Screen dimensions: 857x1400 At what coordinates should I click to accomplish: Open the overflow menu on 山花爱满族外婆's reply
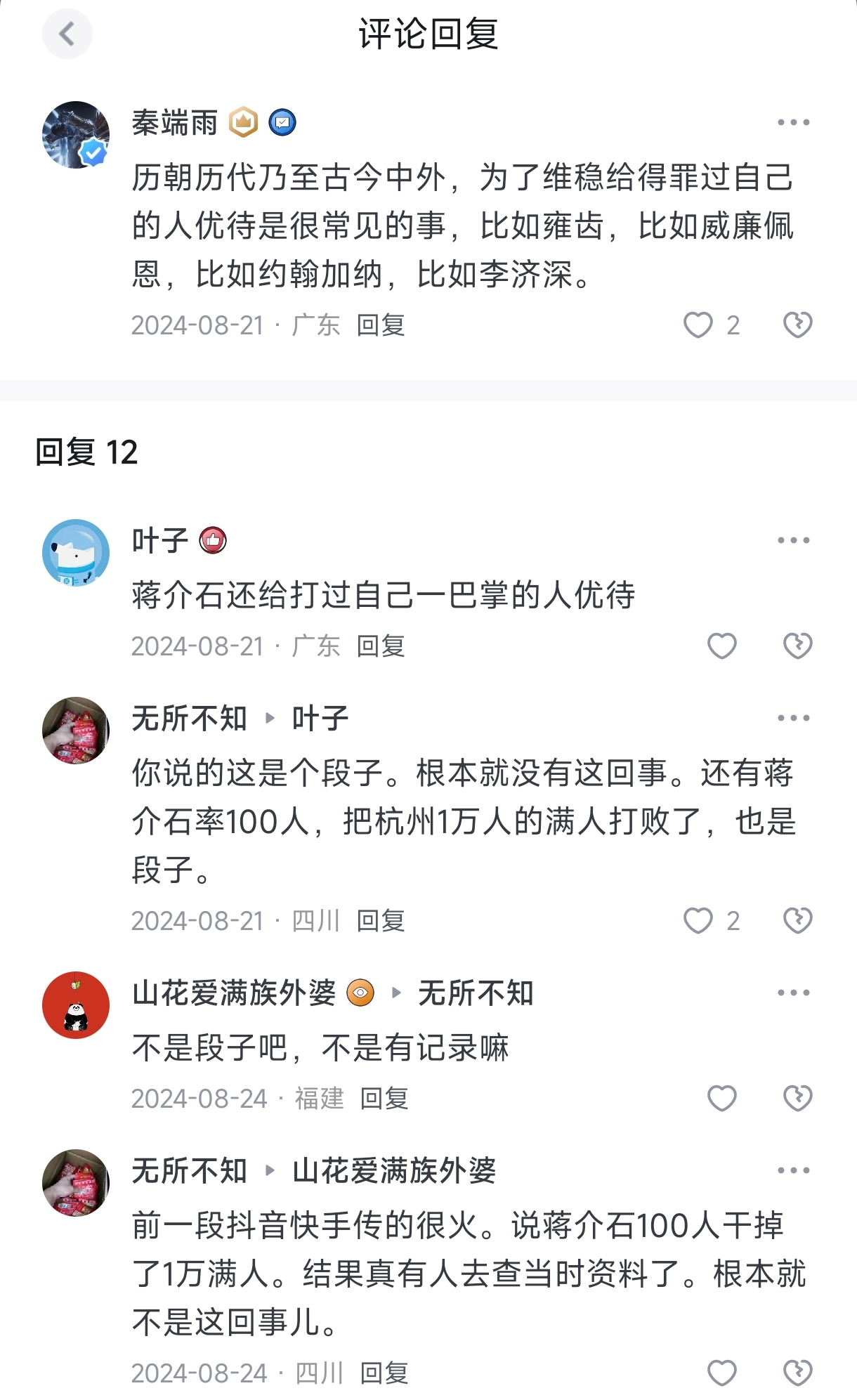[x=794, y=993]
